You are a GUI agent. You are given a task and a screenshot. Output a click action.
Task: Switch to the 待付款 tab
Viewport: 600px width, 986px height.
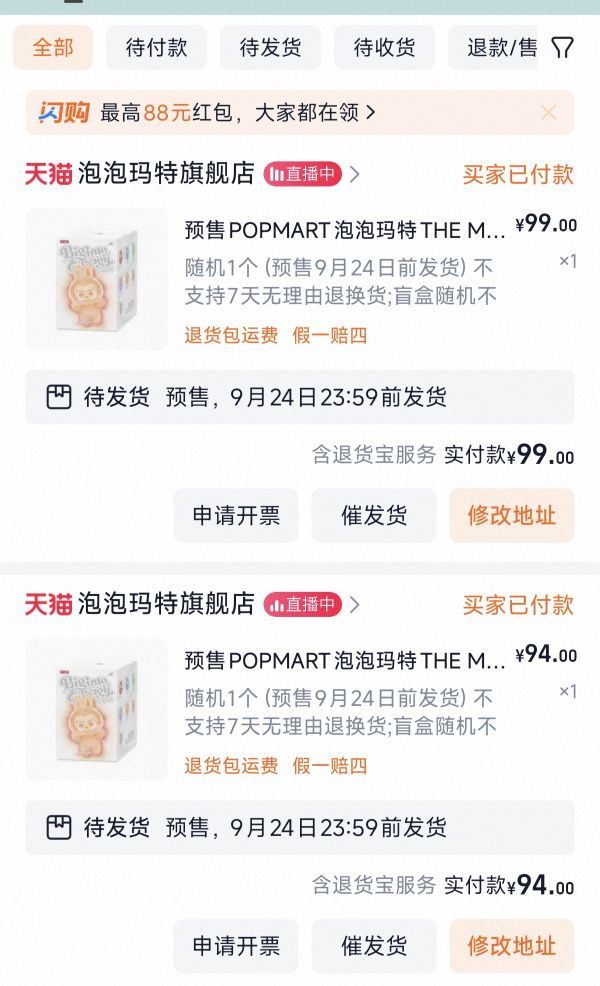click(x=156, y=47)
